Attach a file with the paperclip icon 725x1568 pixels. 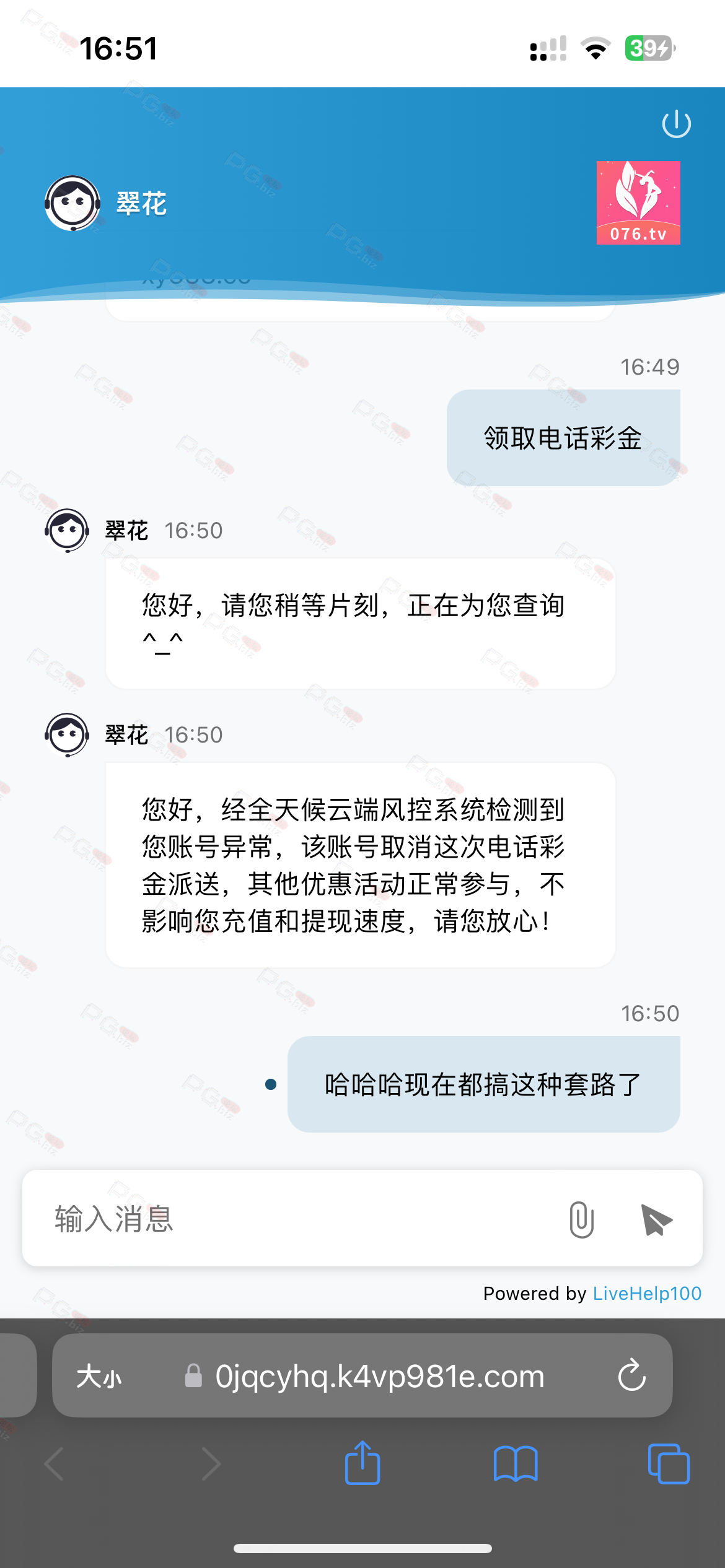pyautogui.click(x=581, y=1219)
